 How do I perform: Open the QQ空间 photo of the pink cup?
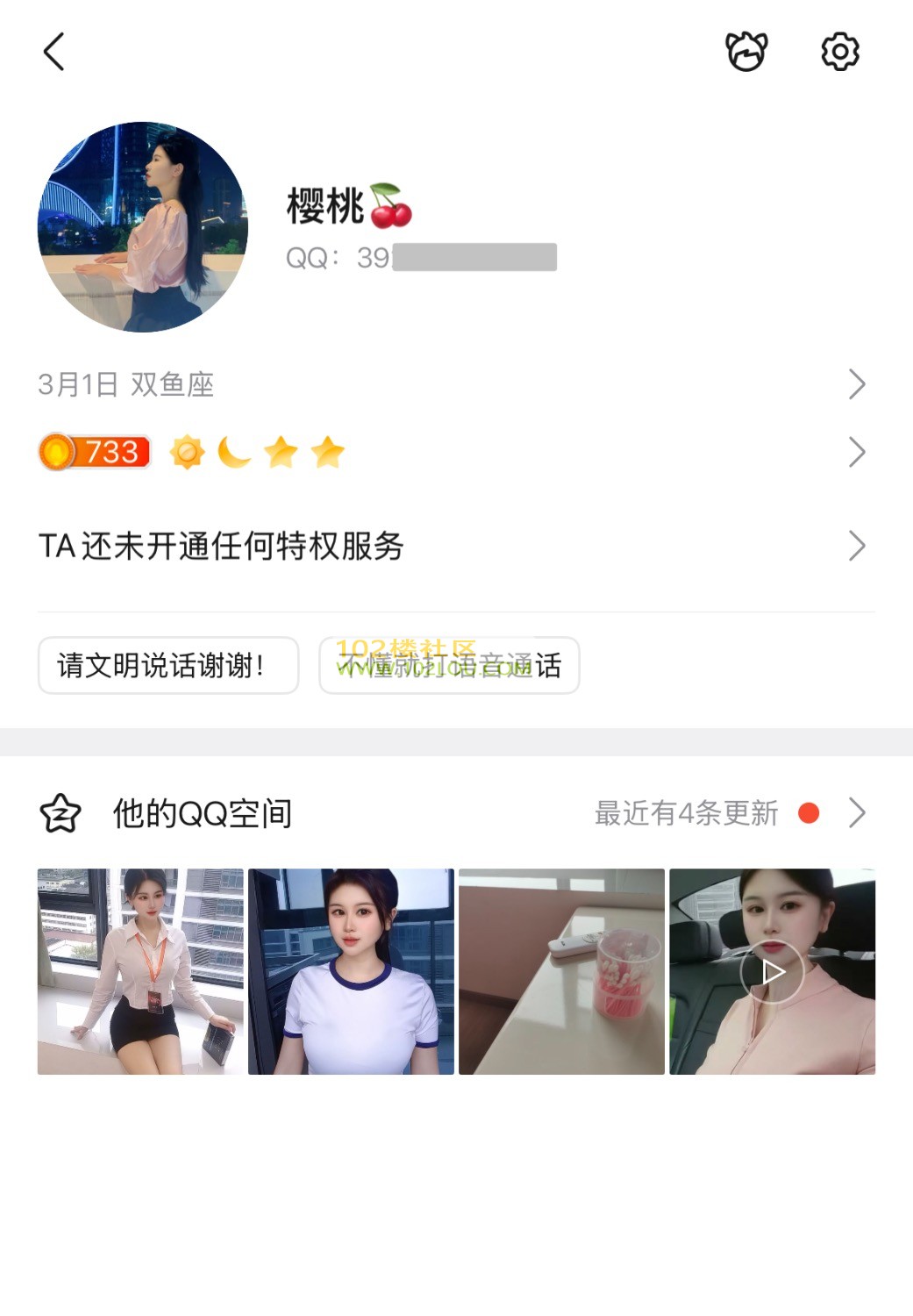pyautogui.click(x=561, y=971)
